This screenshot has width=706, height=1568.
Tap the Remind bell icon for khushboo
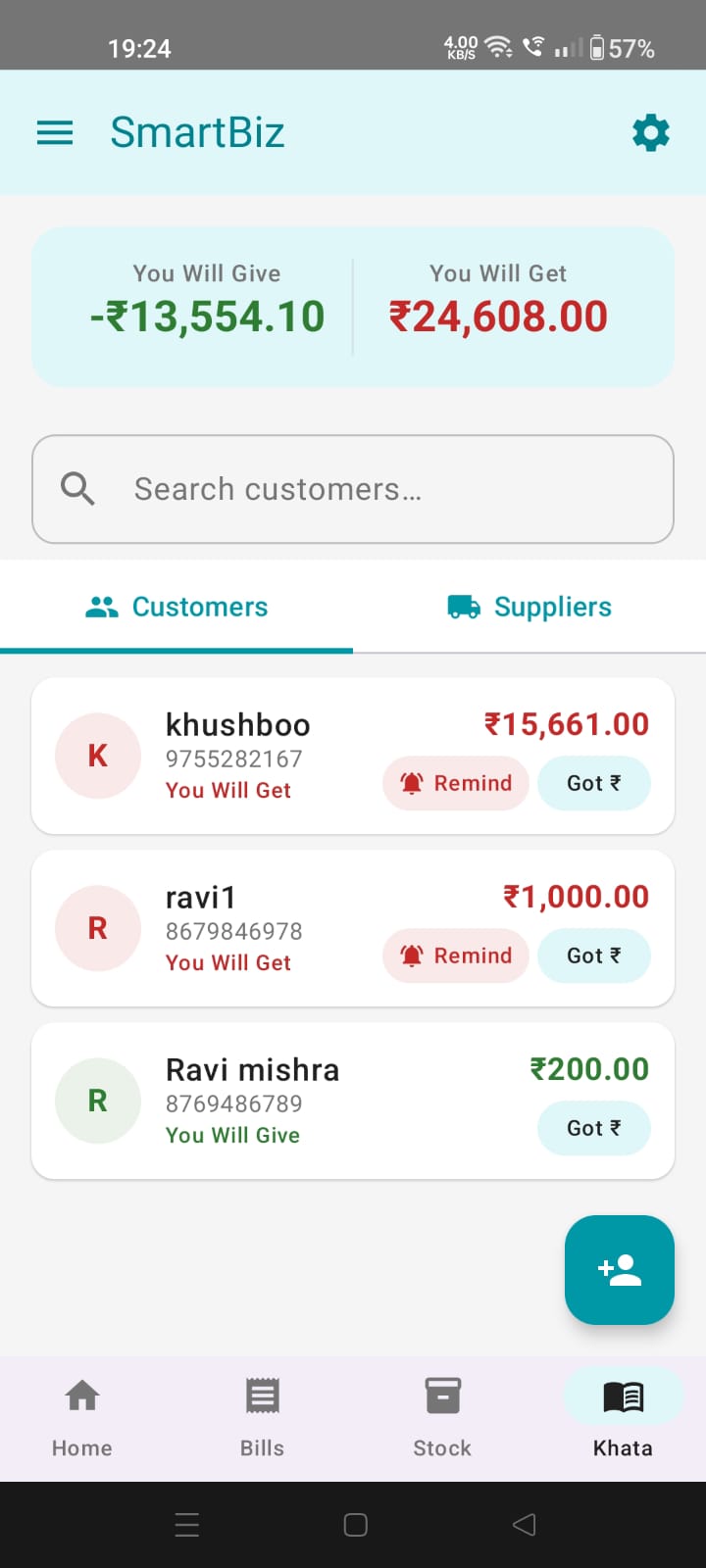pyautogui.click(x=416, y=782)
